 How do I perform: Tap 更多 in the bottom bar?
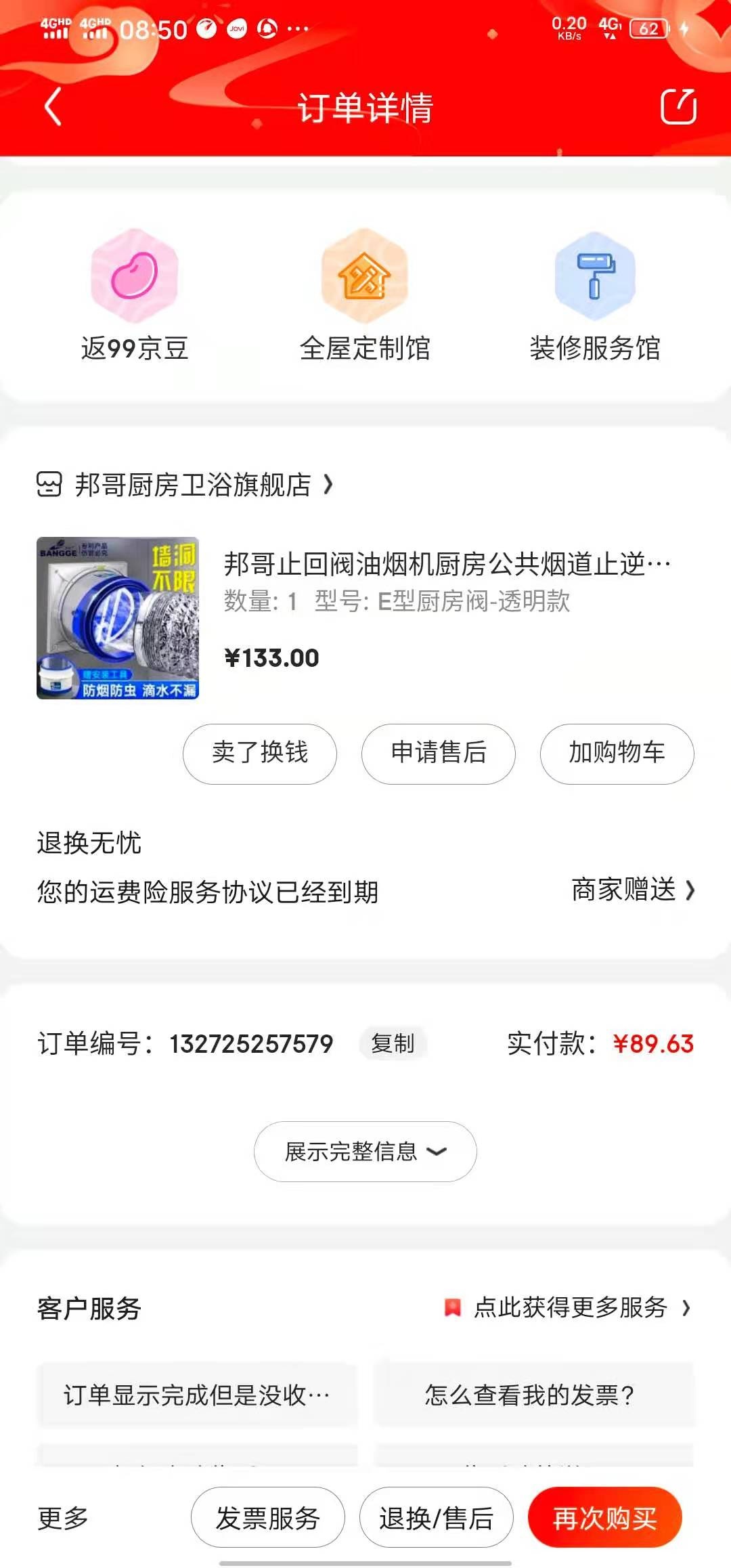(x=63, y=1518)
